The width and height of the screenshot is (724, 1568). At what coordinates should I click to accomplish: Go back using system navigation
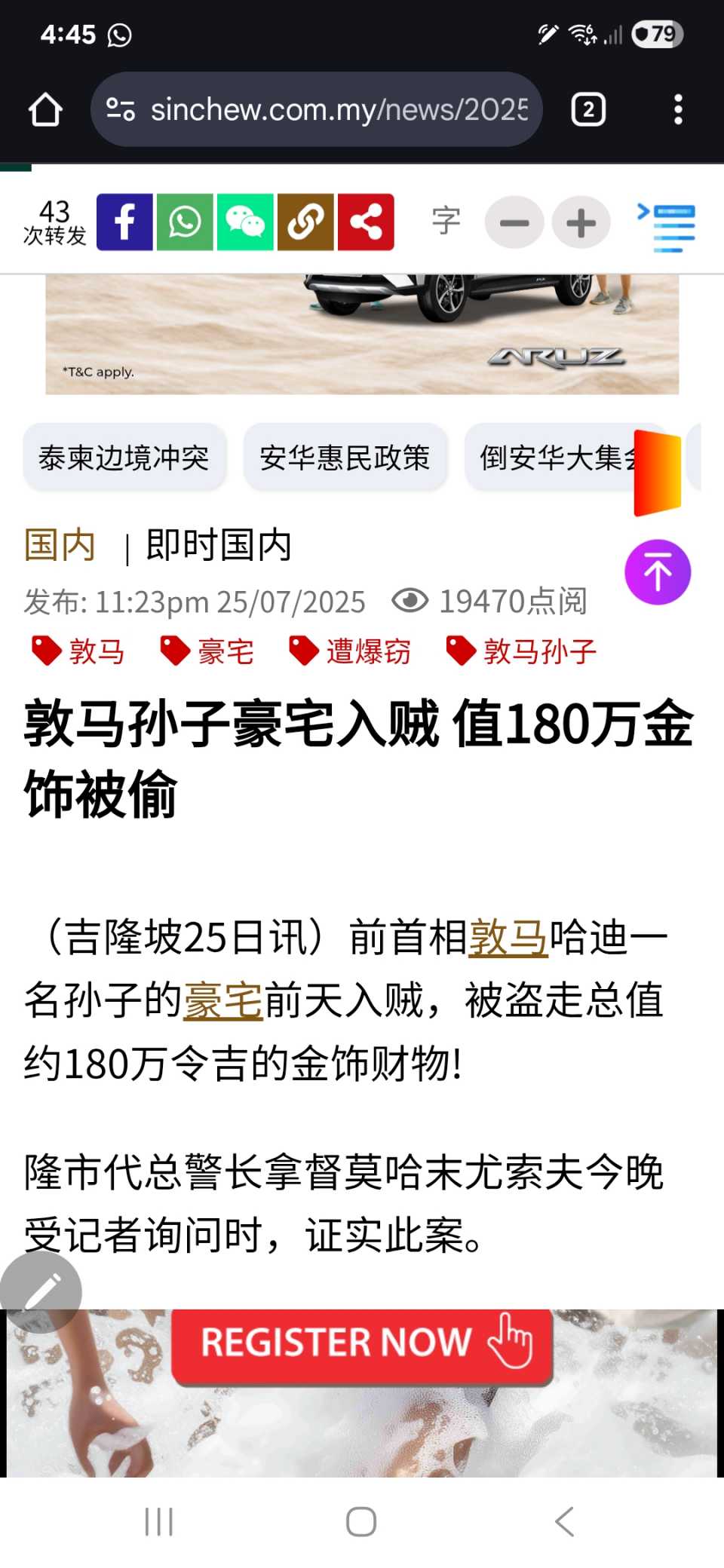[x=564, y=1521]
